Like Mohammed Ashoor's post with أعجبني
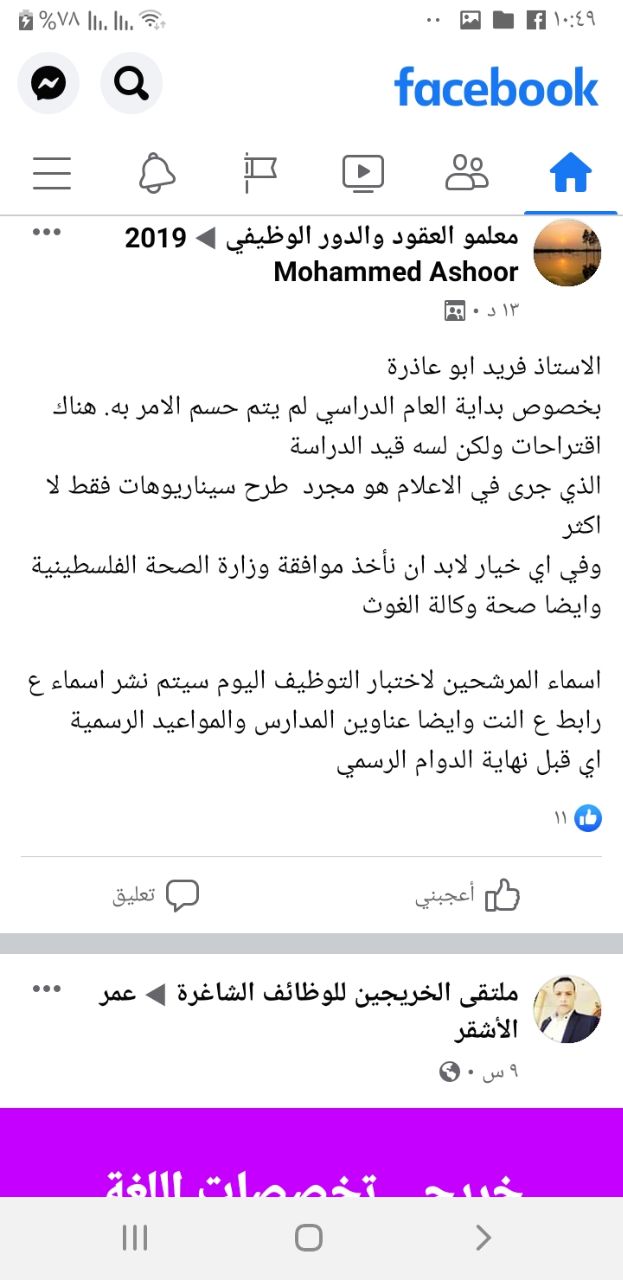 [467, 896]
